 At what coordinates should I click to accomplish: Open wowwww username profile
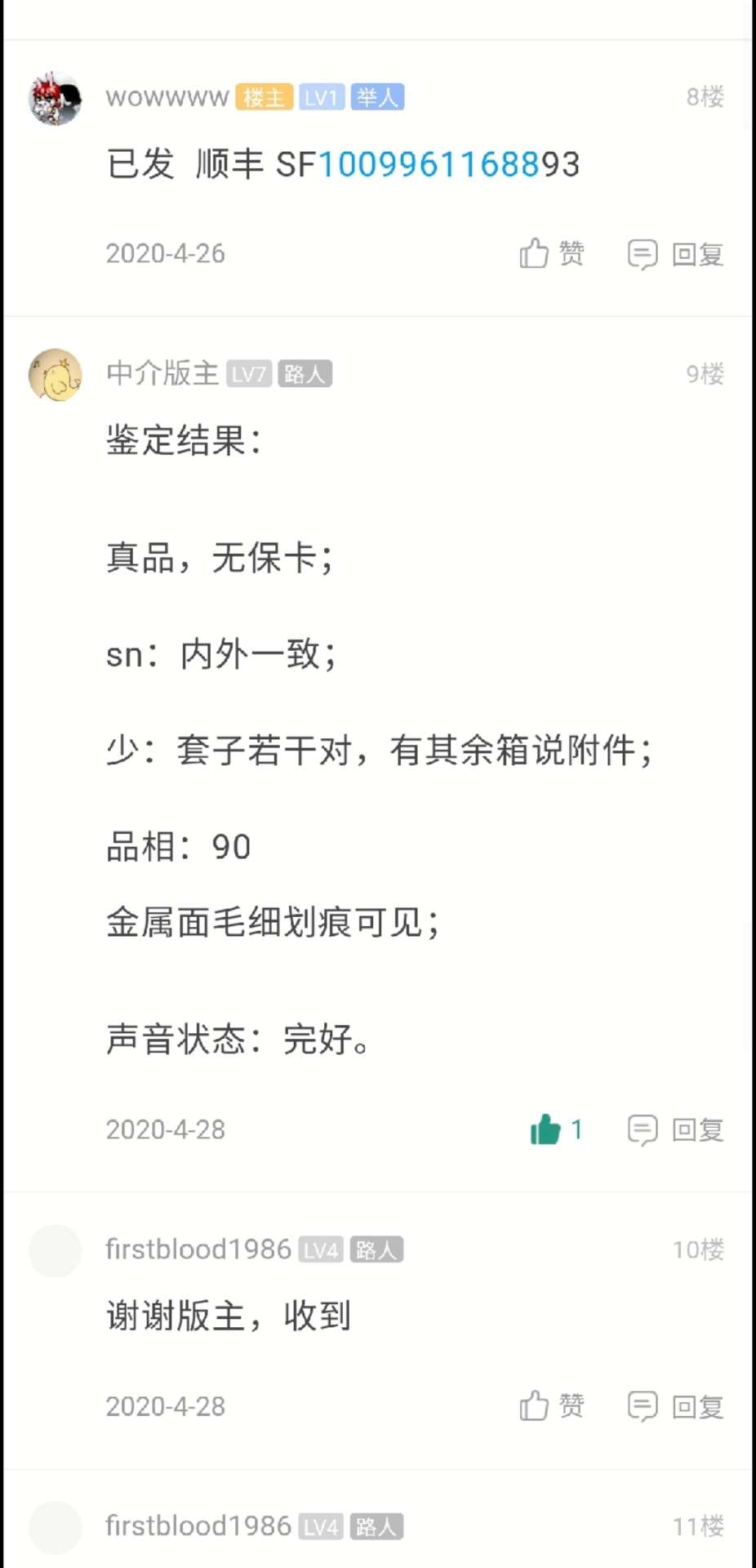167,97
